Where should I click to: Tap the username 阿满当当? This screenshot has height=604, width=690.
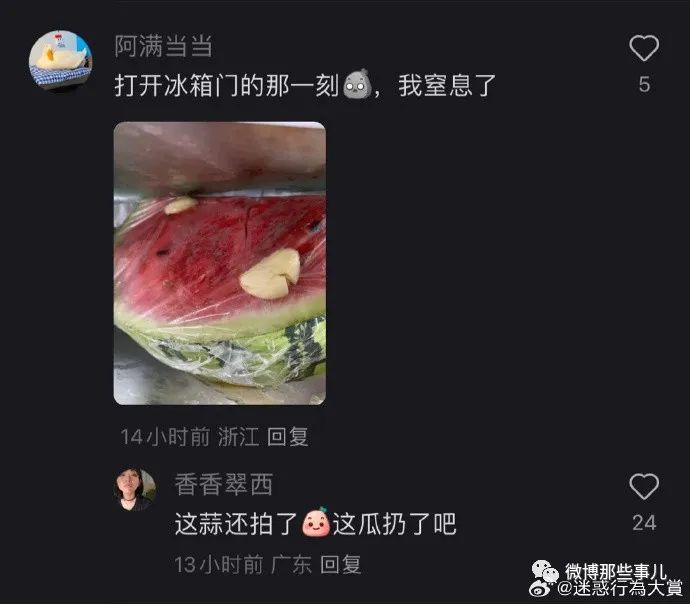point(164,46)
